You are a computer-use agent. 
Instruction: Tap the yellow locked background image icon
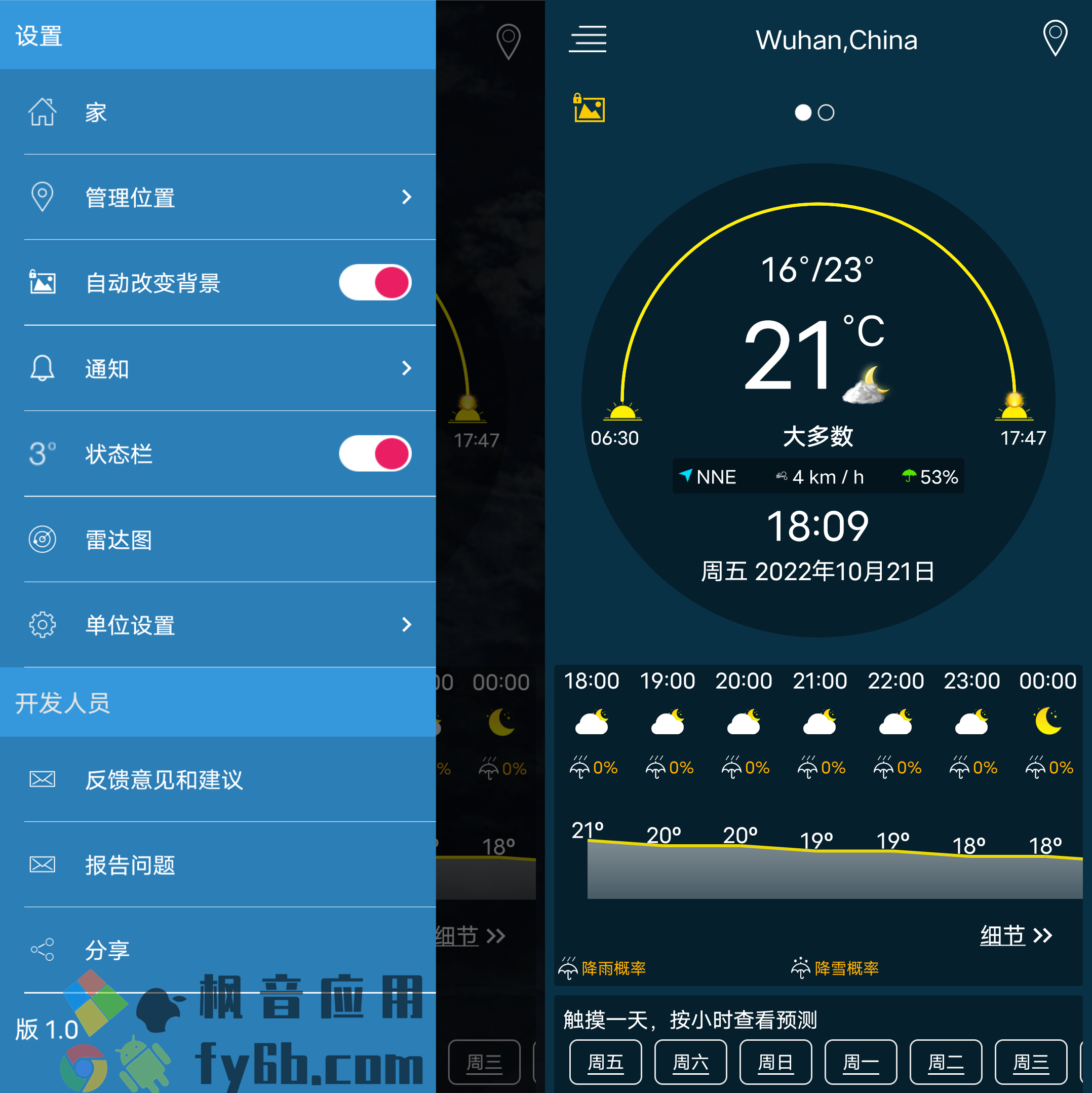pos(589,108)
